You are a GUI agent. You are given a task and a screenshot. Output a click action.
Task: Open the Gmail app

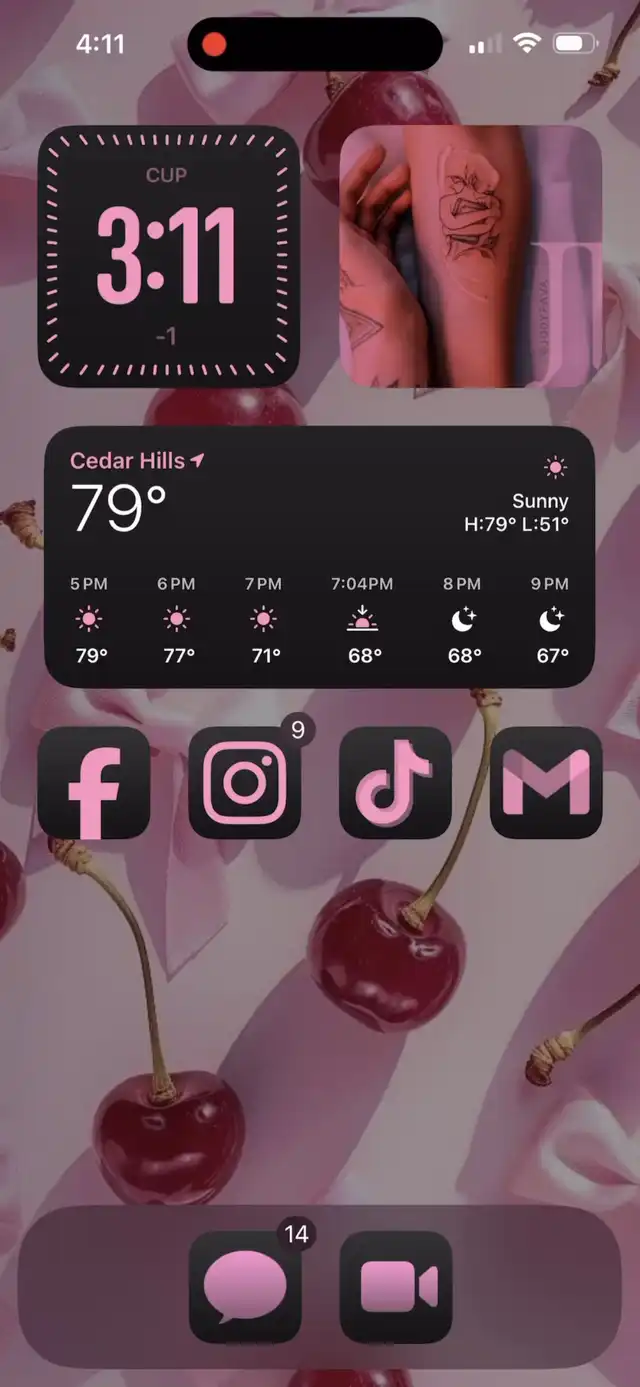coord(546,782)
